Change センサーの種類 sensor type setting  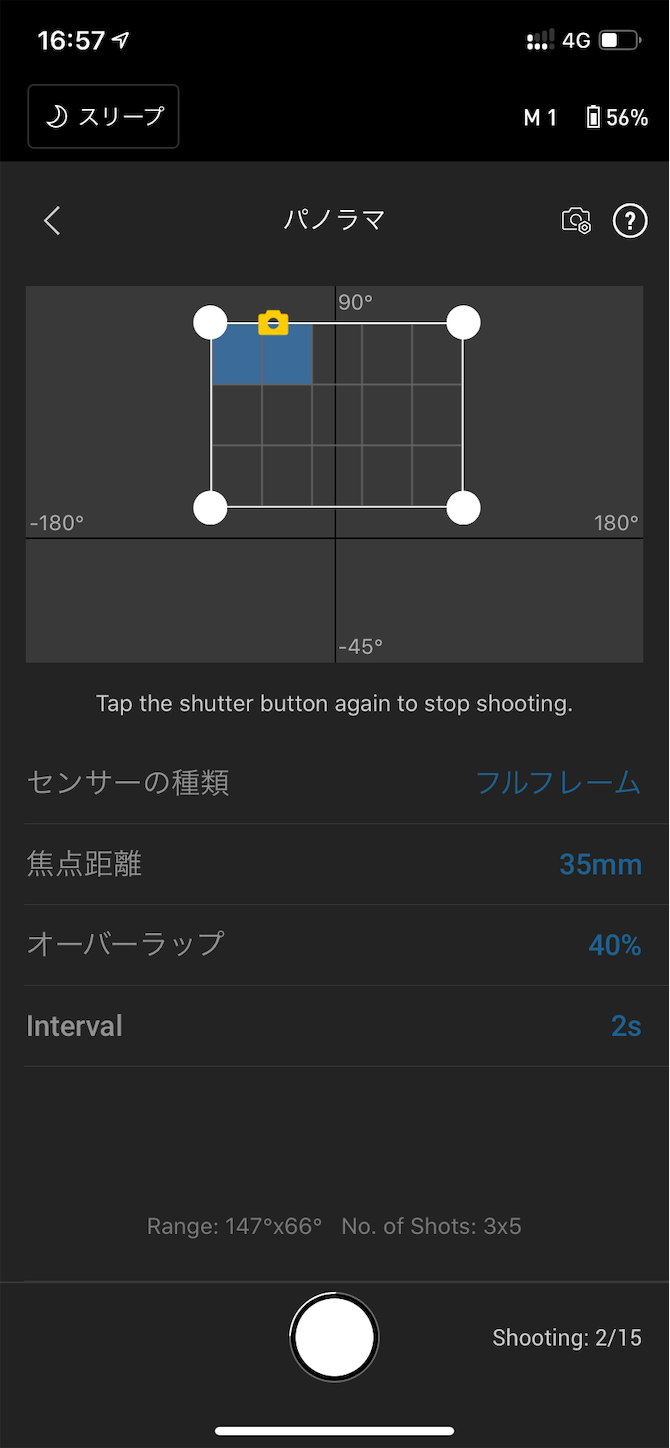(x=557, y=782)
